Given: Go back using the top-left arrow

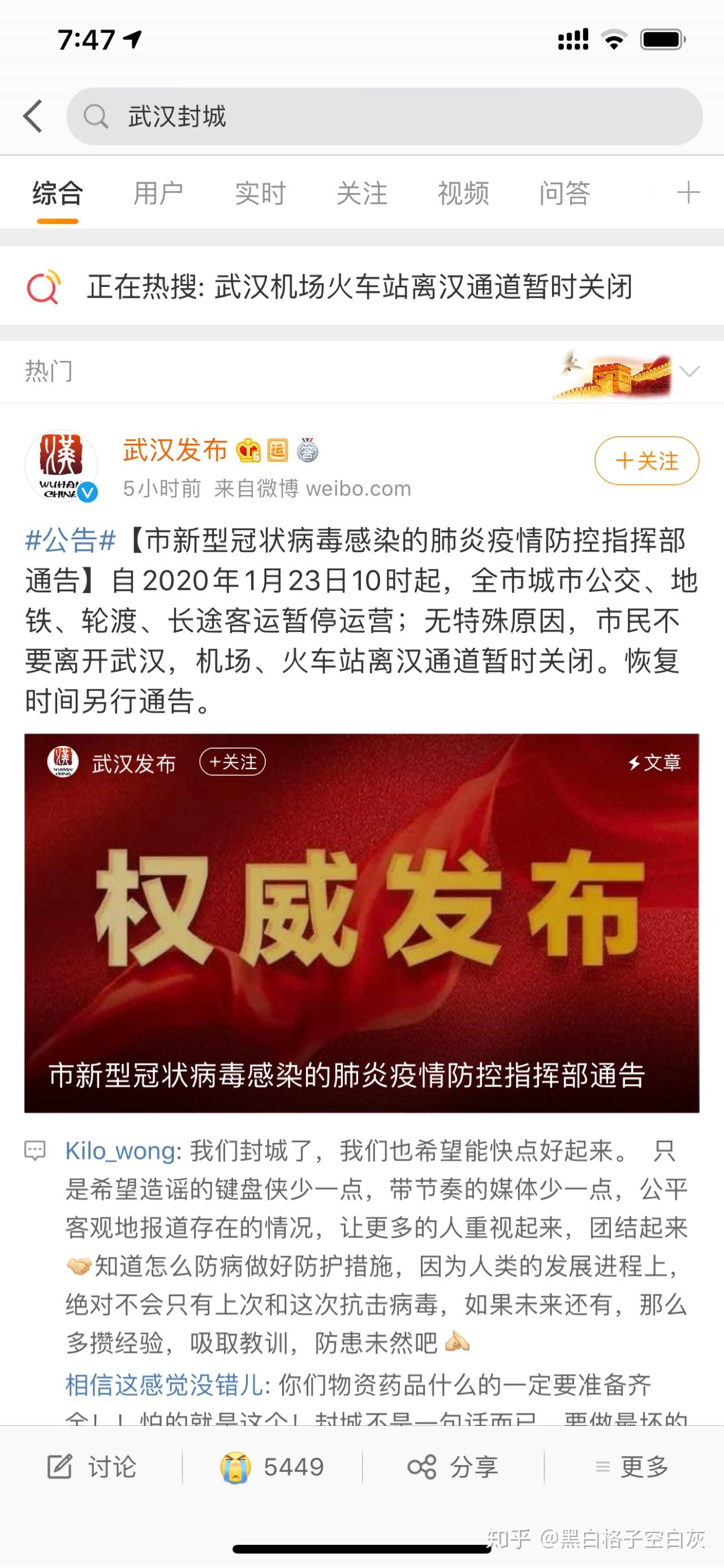Looking at the screenshot, I should click(33, 115).
